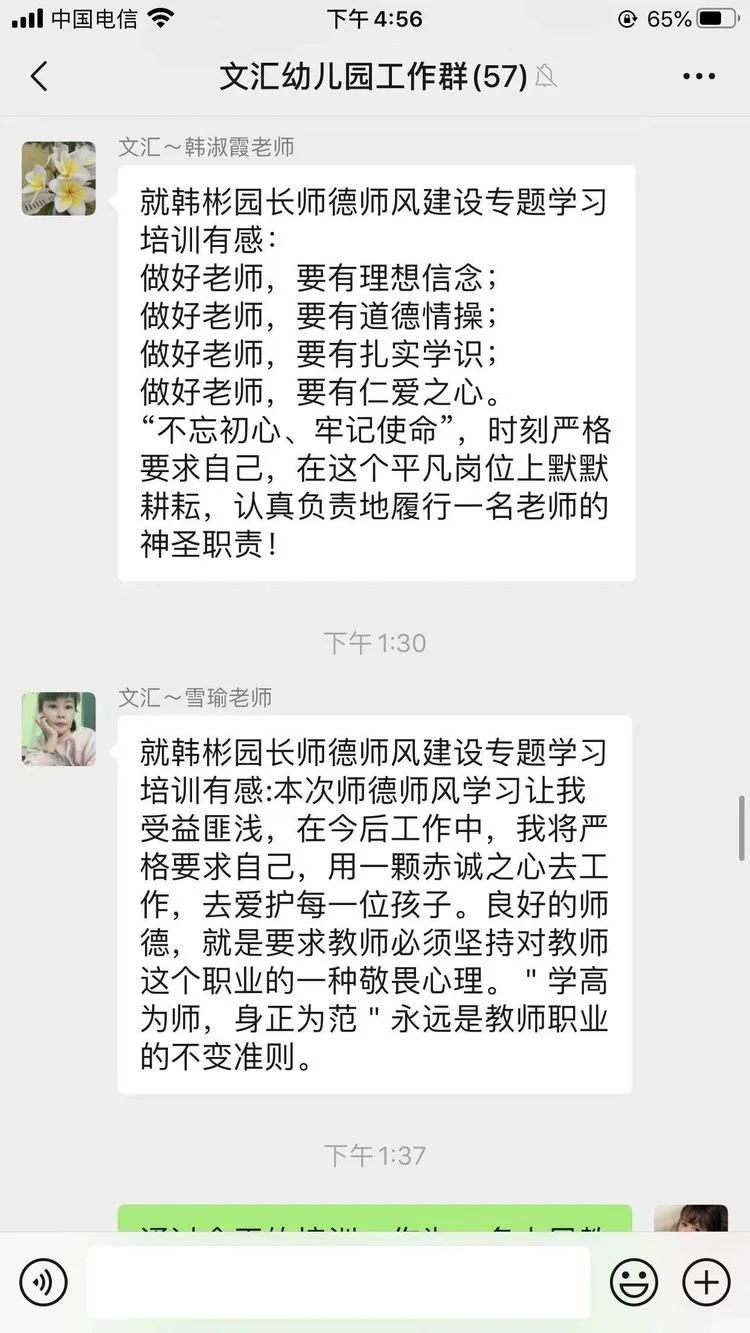Tap the message text field
Viewport: 750px width, 1333px height.
(x=338, y=1281)
